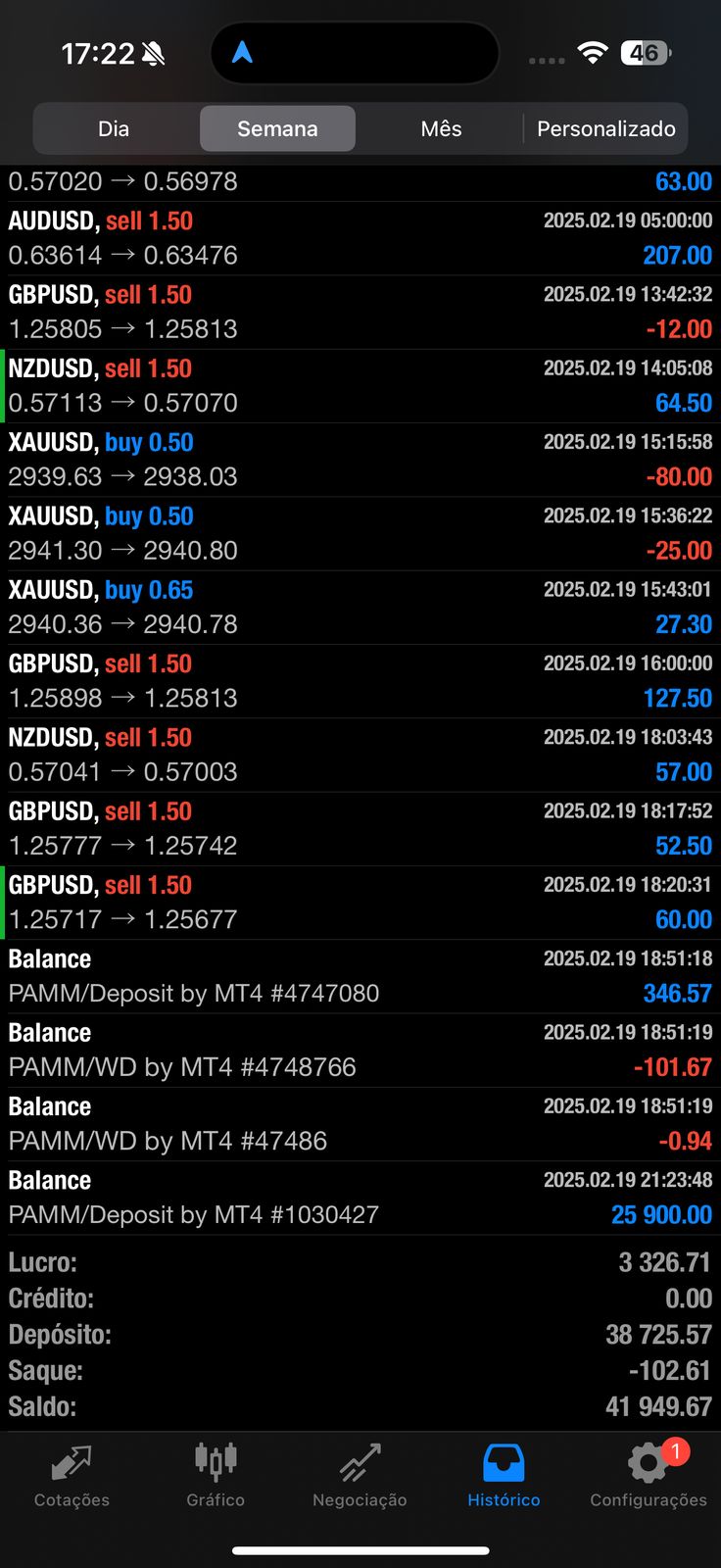The width and height of the screenshot is (721, 1568).
Task: Expand the AUDUSD sell trade at 05:00:00
Action: [360, 238]
